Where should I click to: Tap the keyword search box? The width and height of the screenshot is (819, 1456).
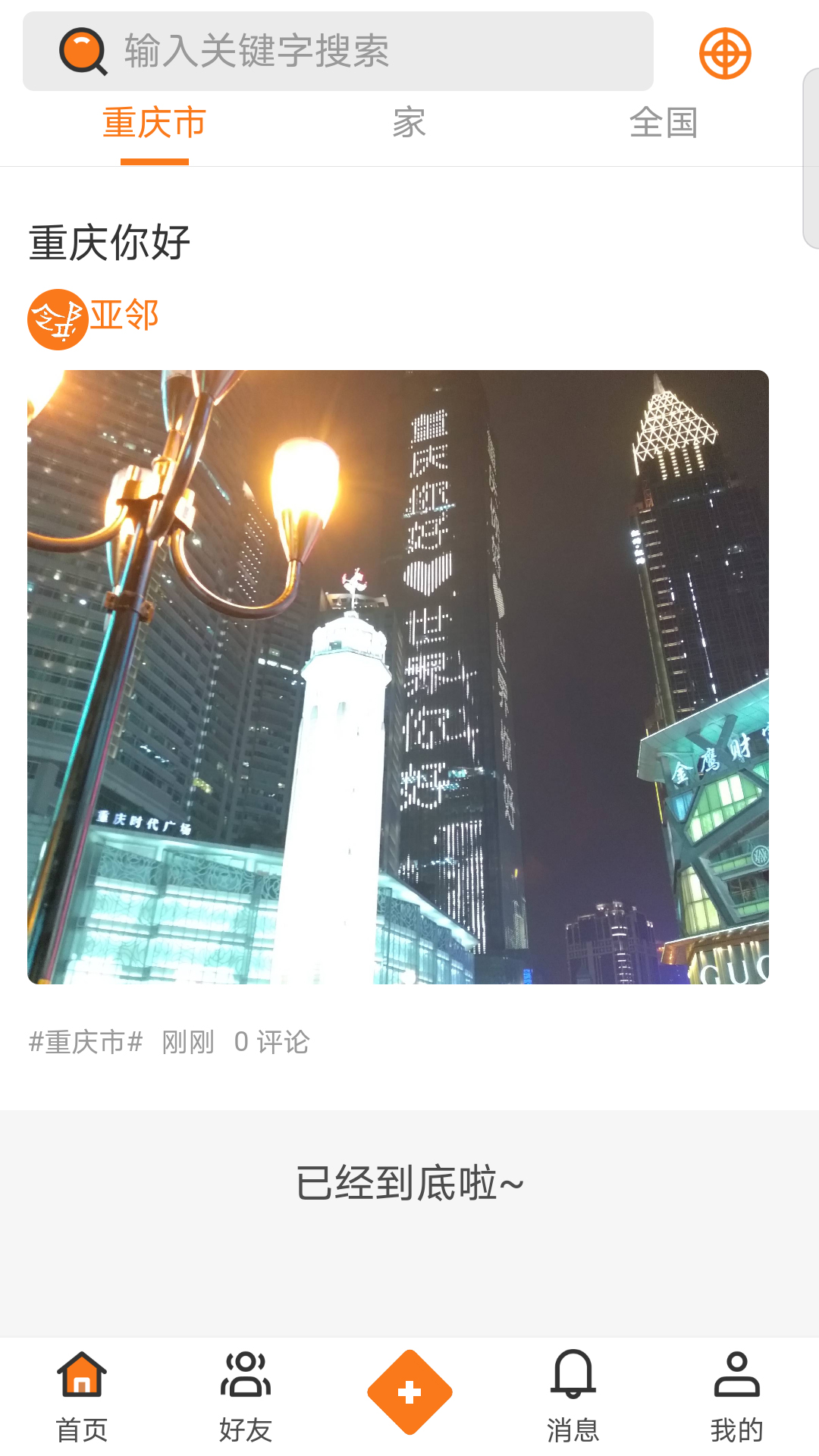(337, 52)
